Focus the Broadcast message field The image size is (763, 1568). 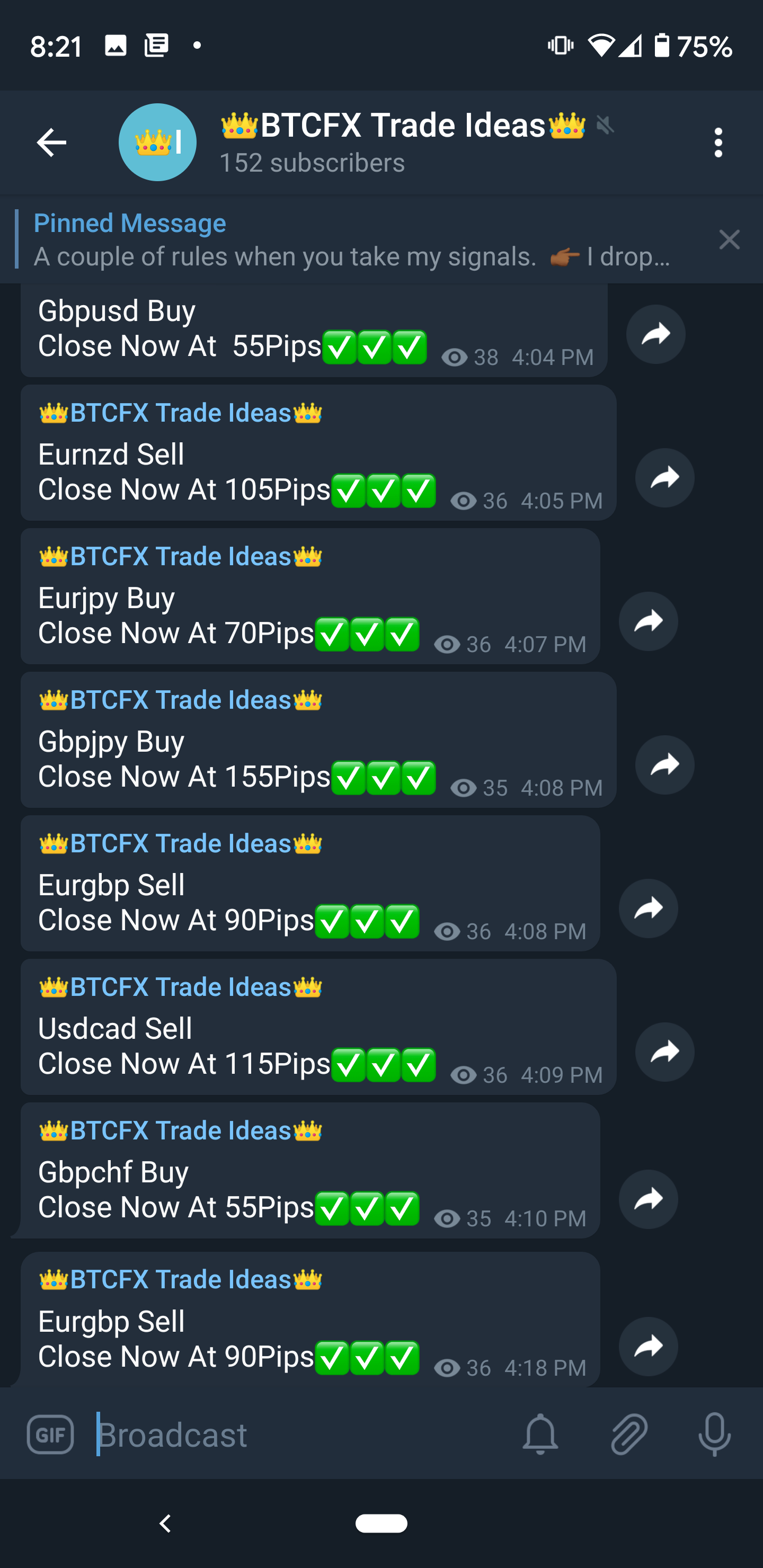305,1435
